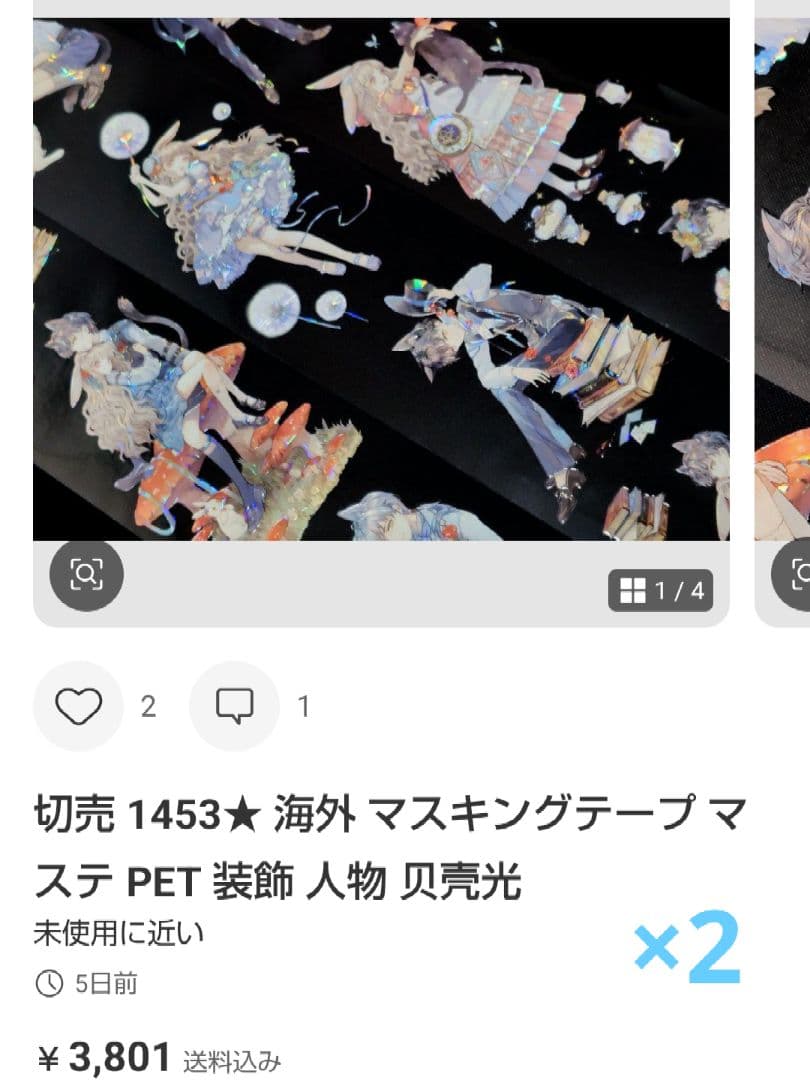Like this masking tape listing

(x=78, y=706)
